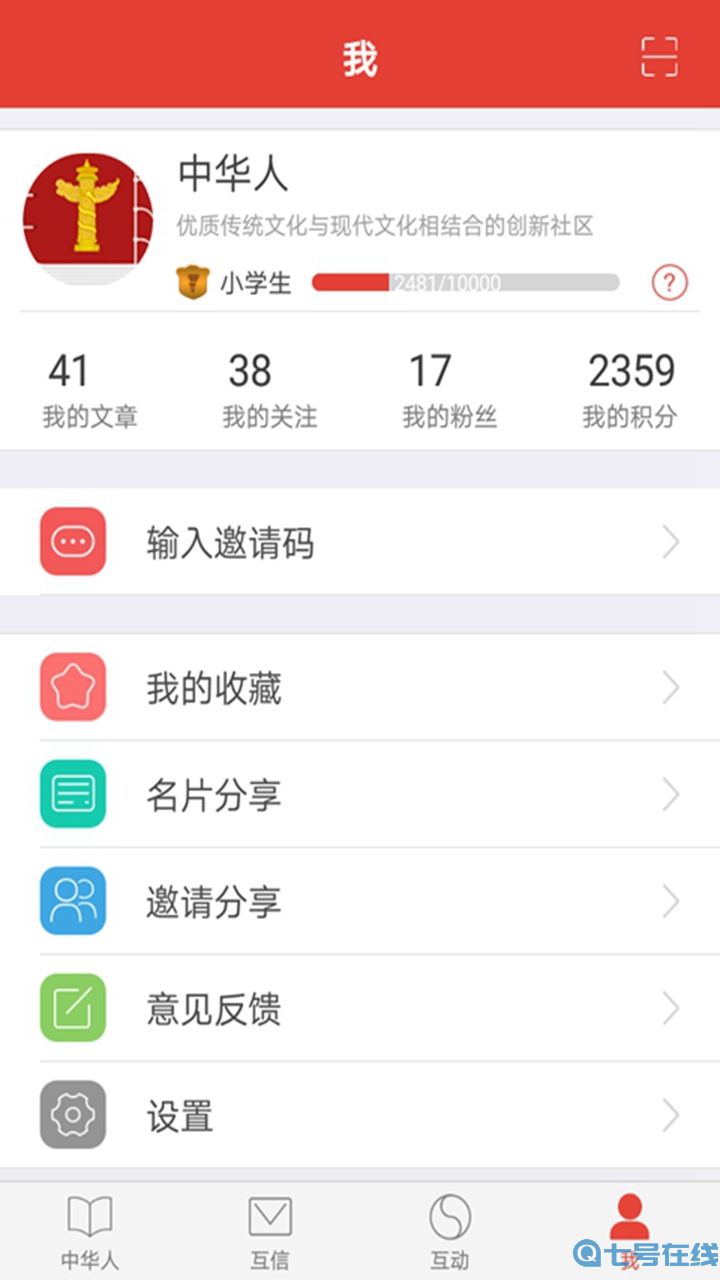
Task: Open 意见反馈 feedback
Action: click(360, 1009)
